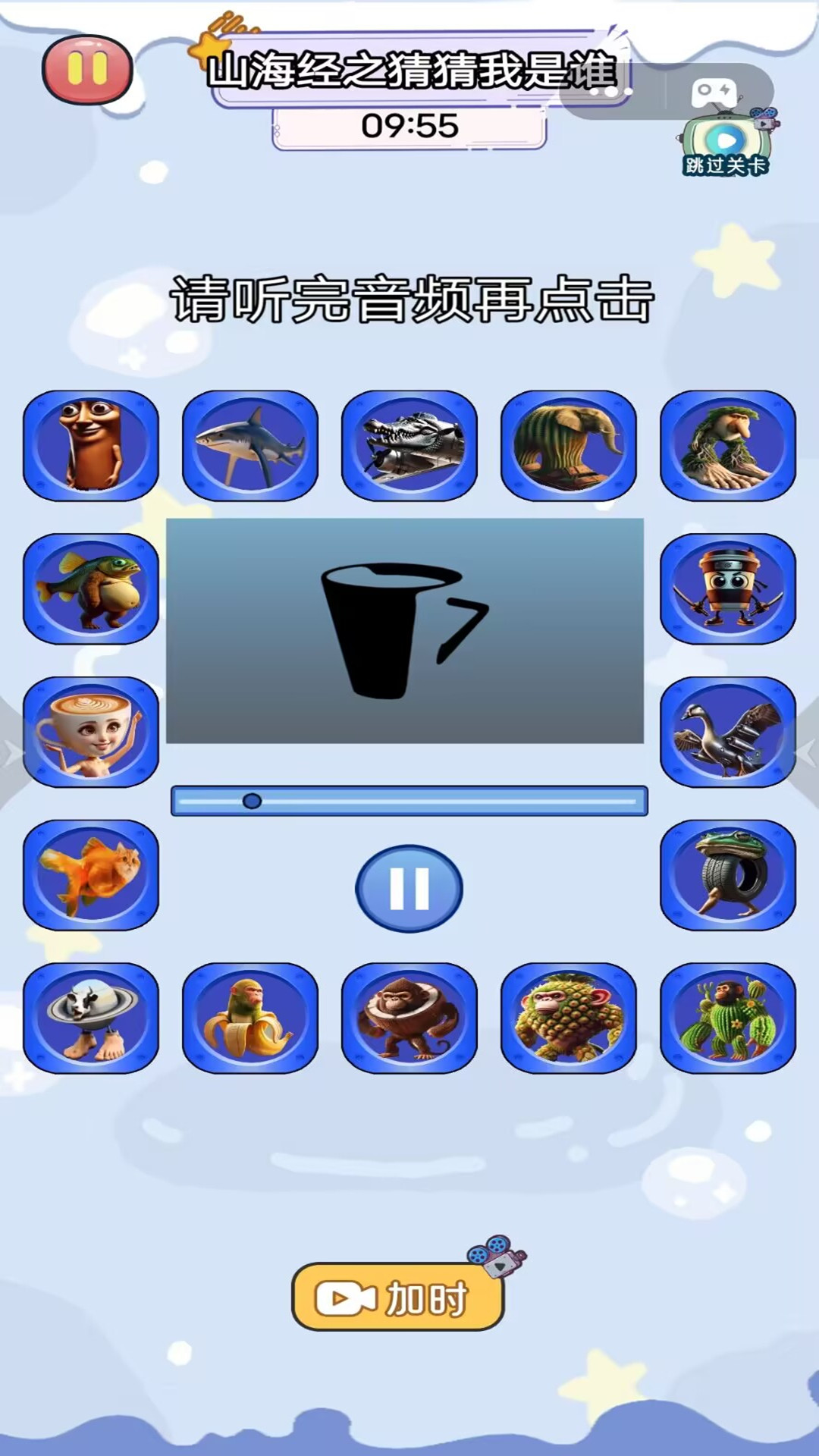
Task: Pick the cactus elephant tile
Action: point(568,446)
